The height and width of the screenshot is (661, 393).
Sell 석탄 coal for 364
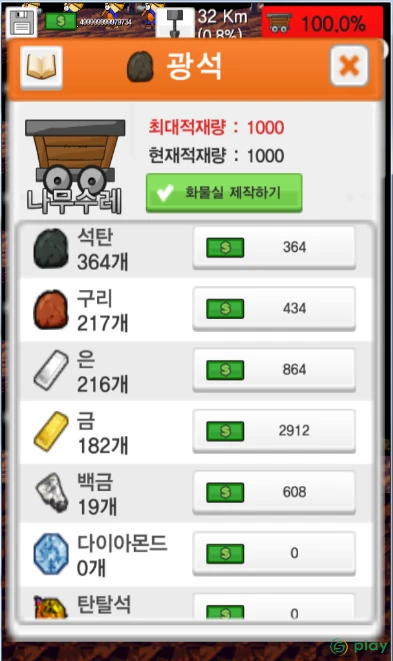[274, 247]
